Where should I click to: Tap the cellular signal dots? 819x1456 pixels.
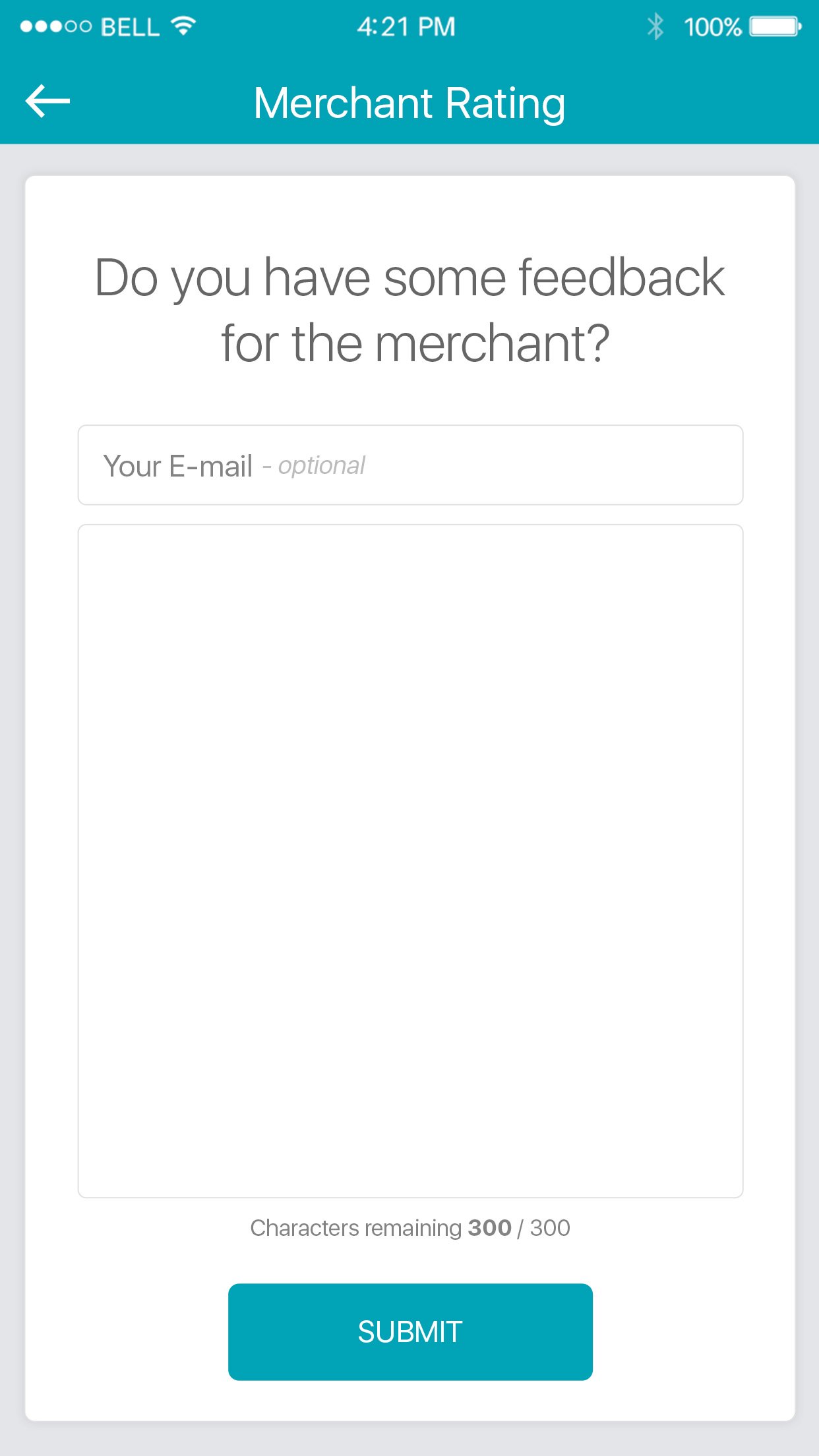click(55, 26)
